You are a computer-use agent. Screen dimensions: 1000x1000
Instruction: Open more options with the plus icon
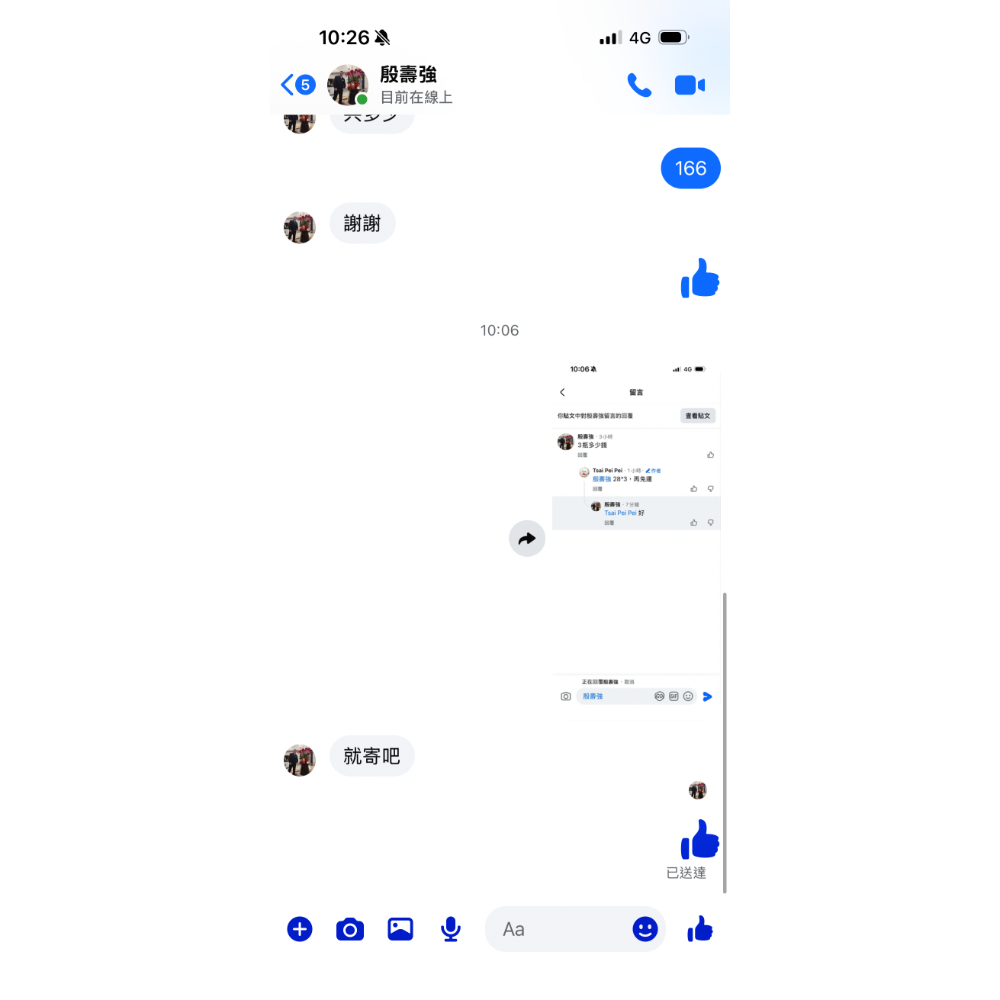[x=300, y=929]
